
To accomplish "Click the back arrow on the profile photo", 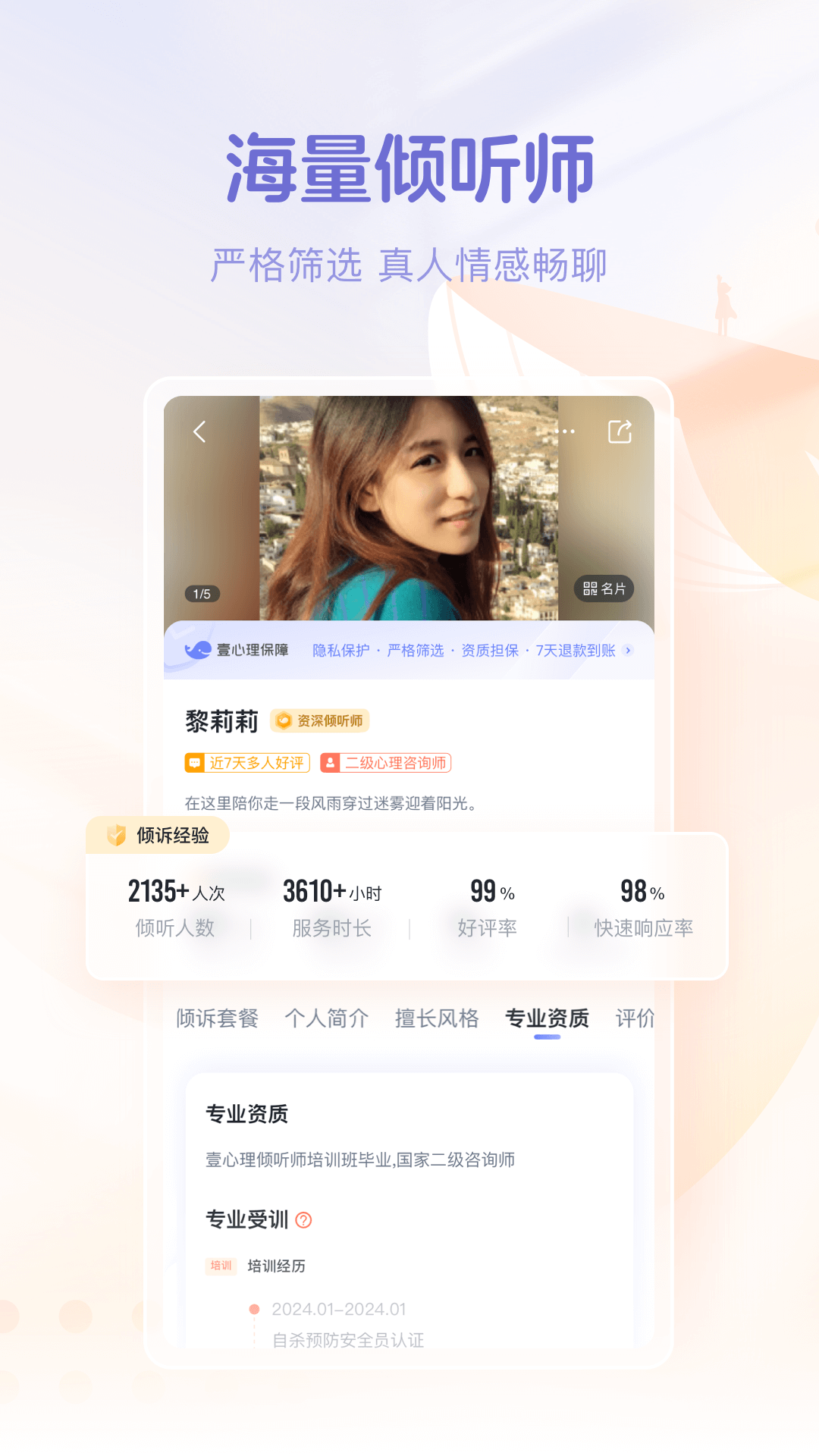I will 199,431.
